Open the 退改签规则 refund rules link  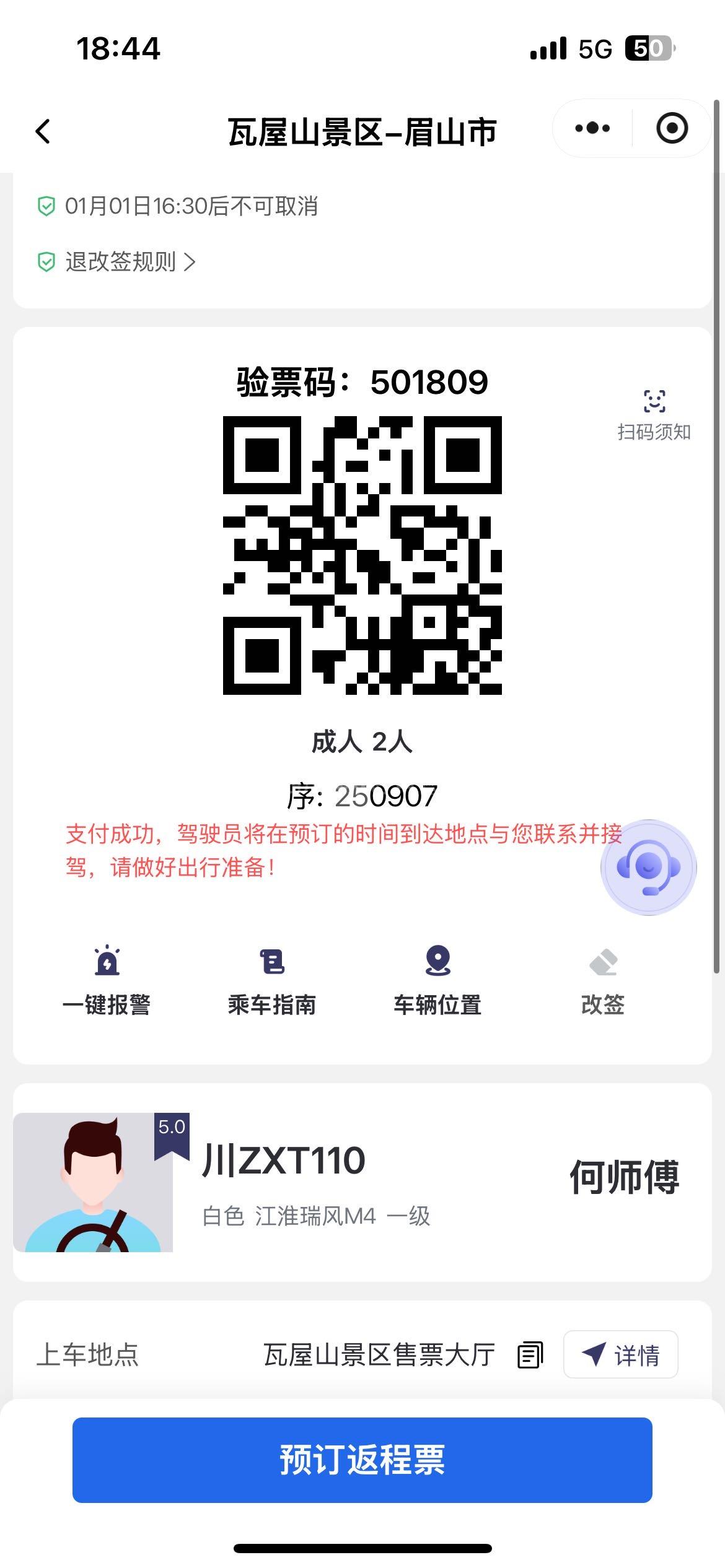[x=130, y=262]
